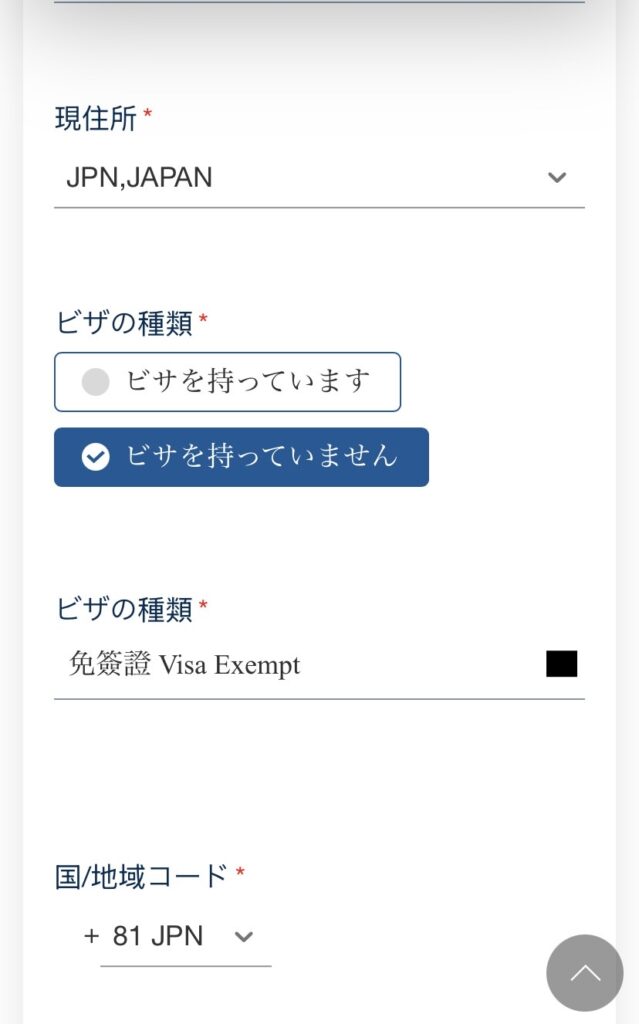The height and width of the screenshot is (1024, 639).
Task: Select ビサを持っています option
Action: click(x=227, y=381)
